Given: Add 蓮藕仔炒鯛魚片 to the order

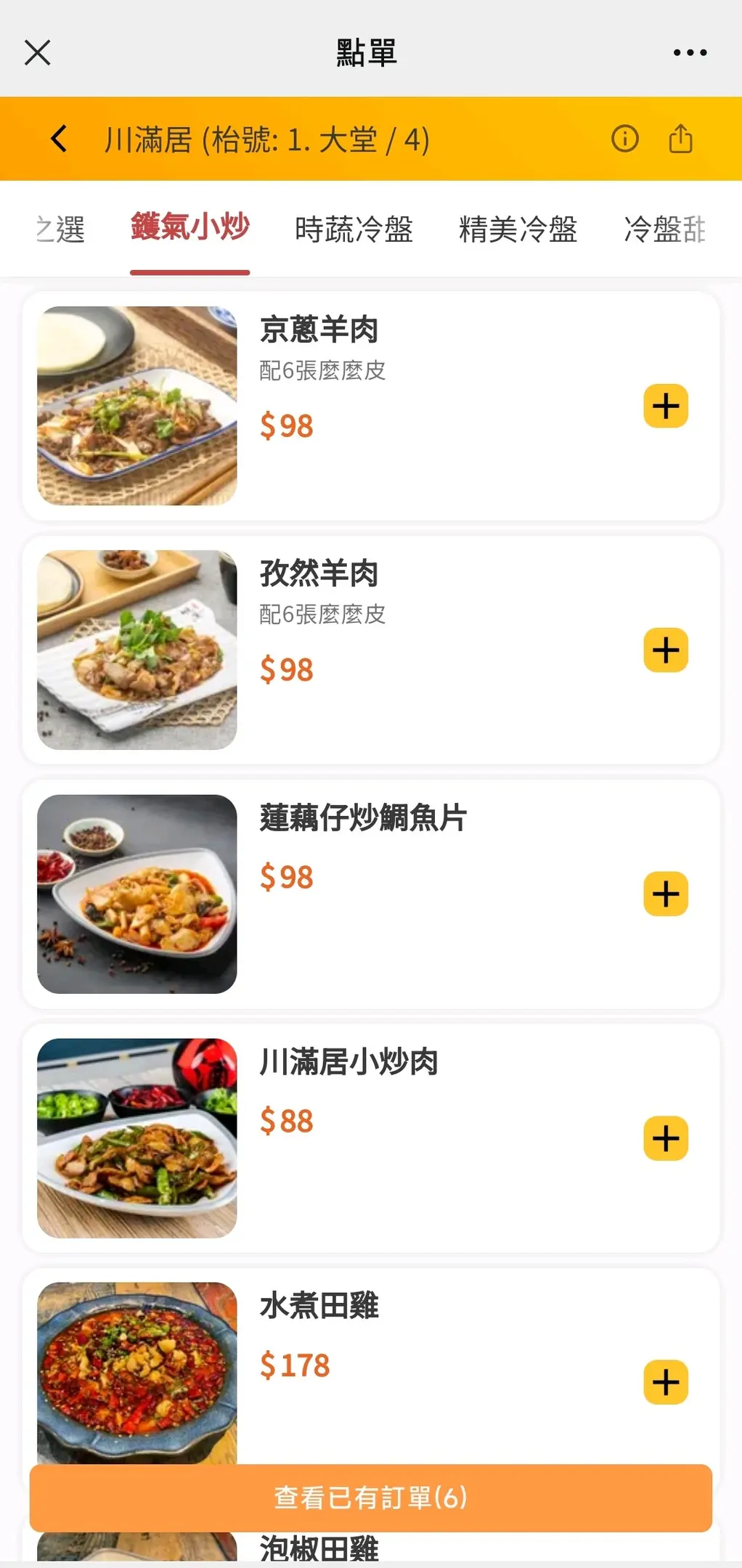Looking at the screenshot, I should pyautogui.click(x=665, y=894).
